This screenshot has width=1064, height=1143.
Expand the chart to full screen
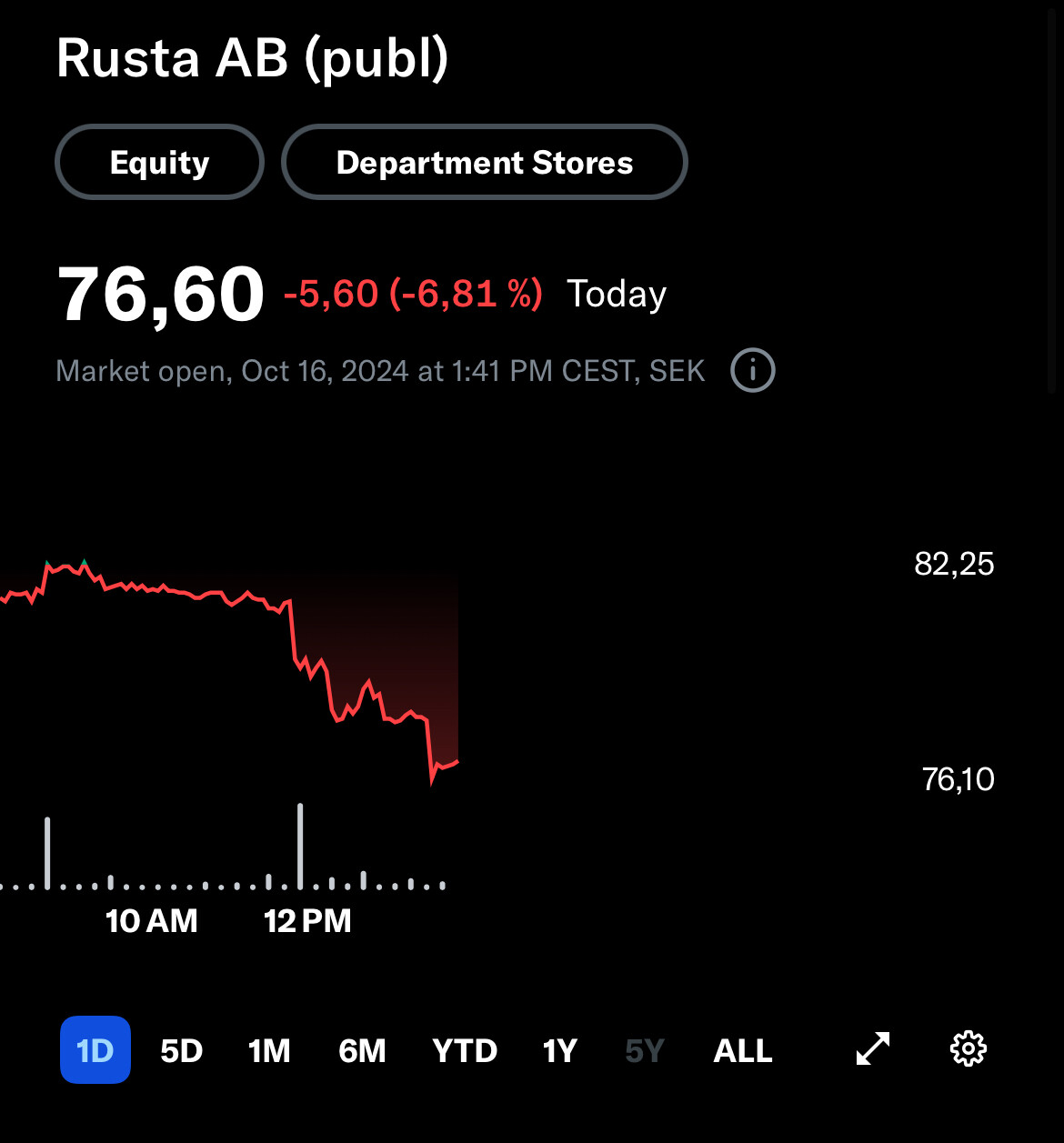pos(873,1049)
